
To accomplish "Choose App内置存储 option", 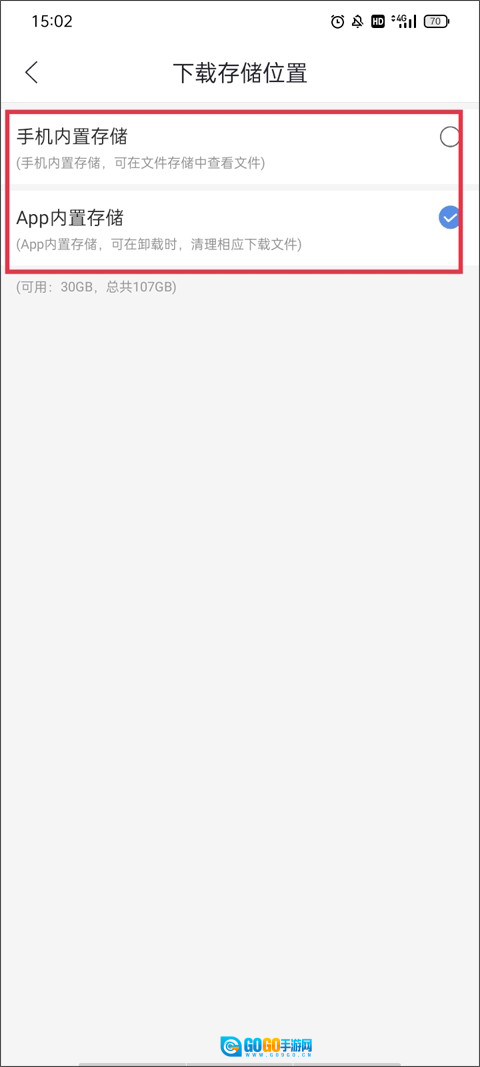I will tap(233, 229).
